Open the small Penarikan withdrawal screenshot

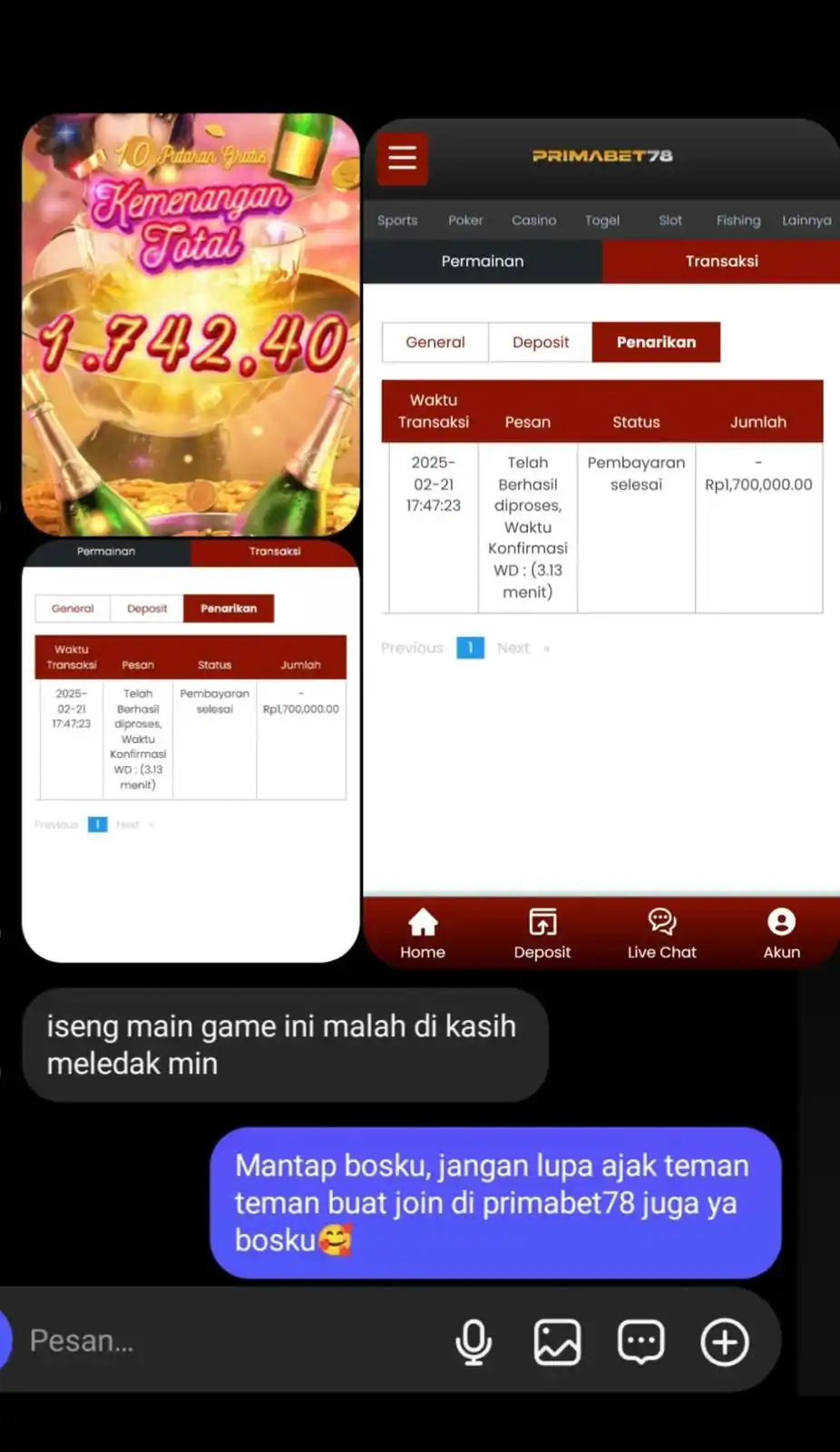point(190,751)
